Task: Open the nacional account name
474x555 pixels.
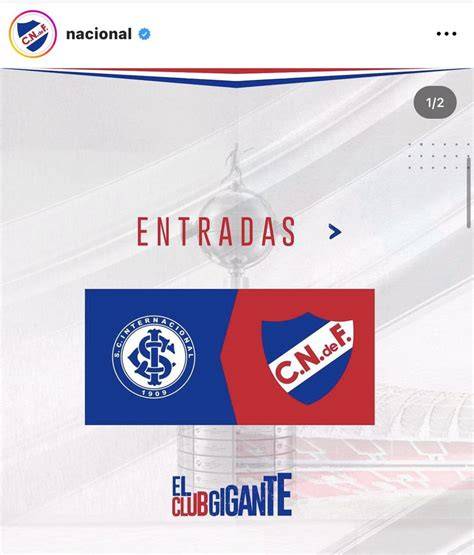Action: point(99,34)
